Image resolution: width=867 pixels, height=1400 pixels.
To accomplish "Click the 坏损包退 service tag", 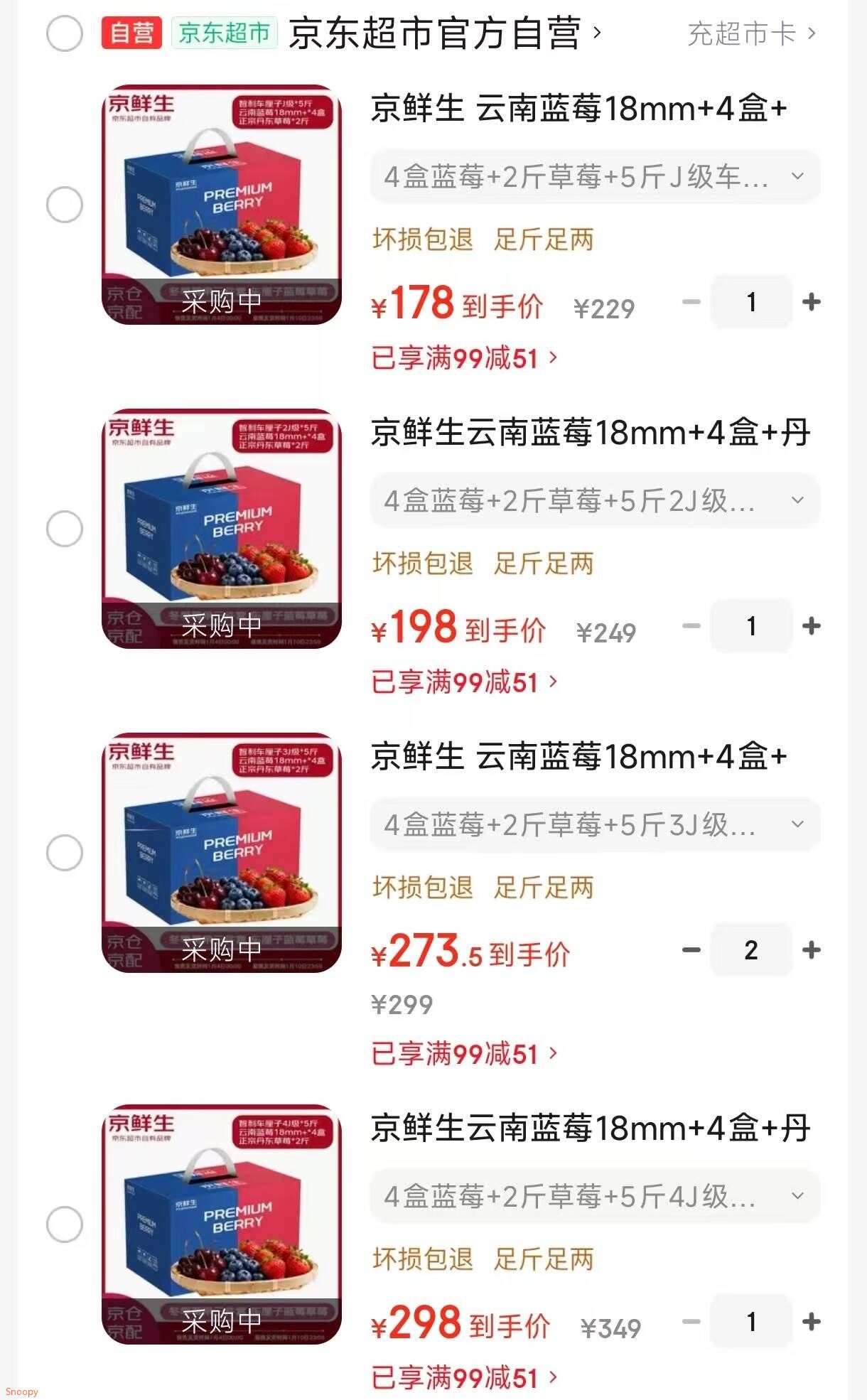I will [421, 240].
